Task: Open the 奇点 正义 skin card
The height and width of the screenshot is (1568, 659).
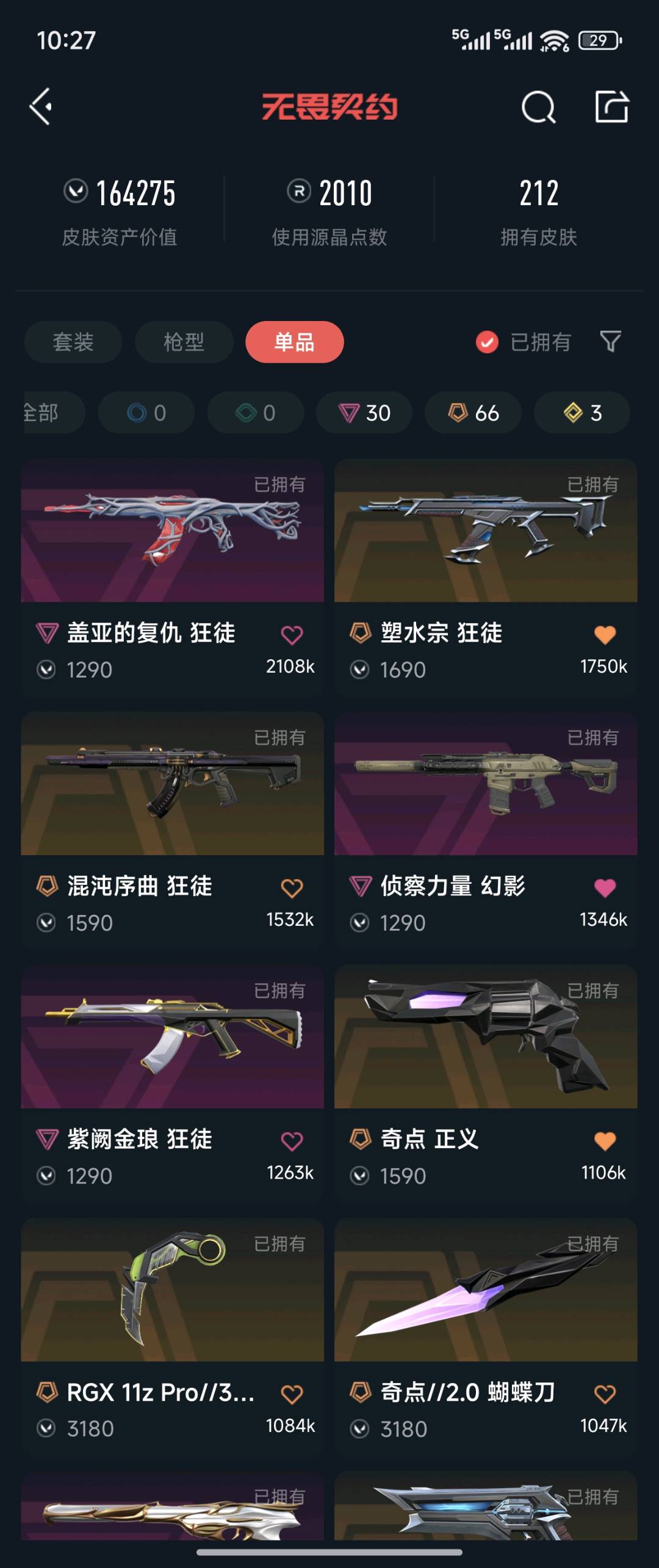Action: 486,1038
